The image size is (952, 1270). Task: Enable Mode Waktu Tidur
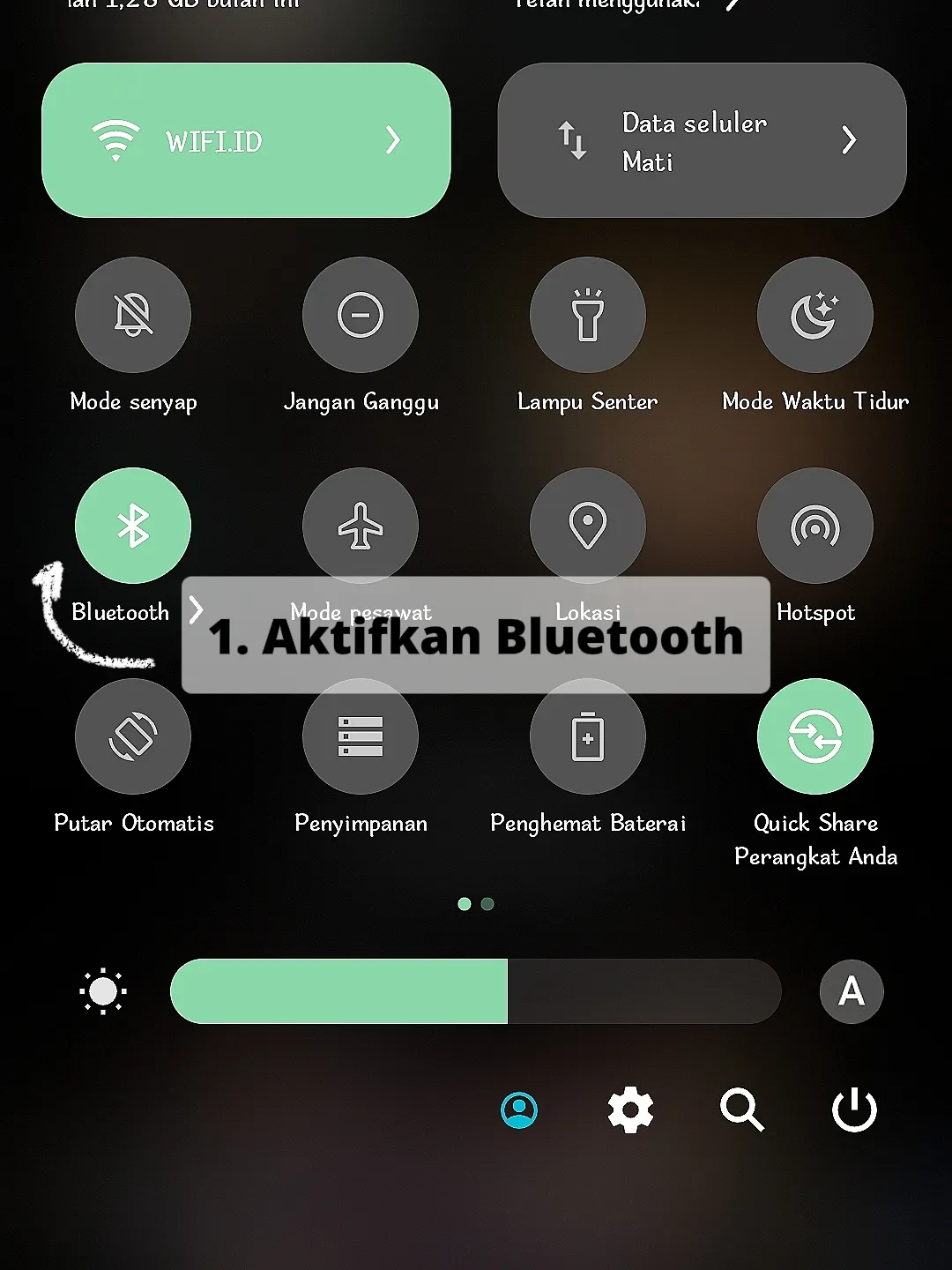(814, 315)
